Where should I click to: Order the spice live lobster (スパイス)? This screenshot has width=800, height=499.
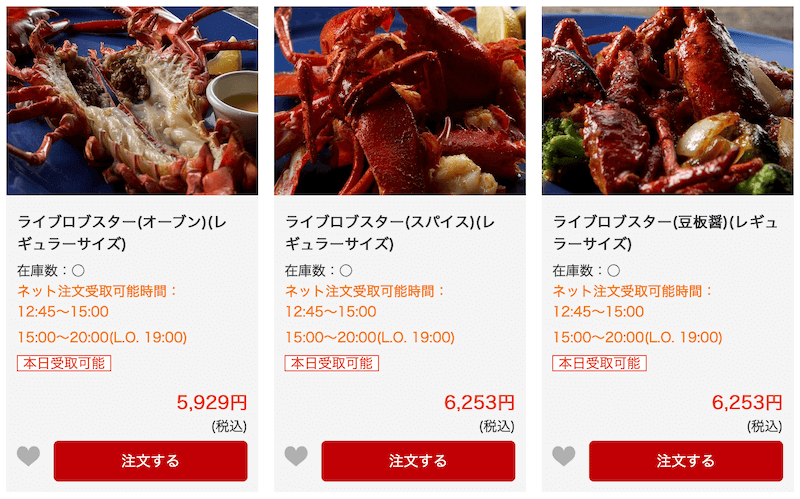[418, 461]
